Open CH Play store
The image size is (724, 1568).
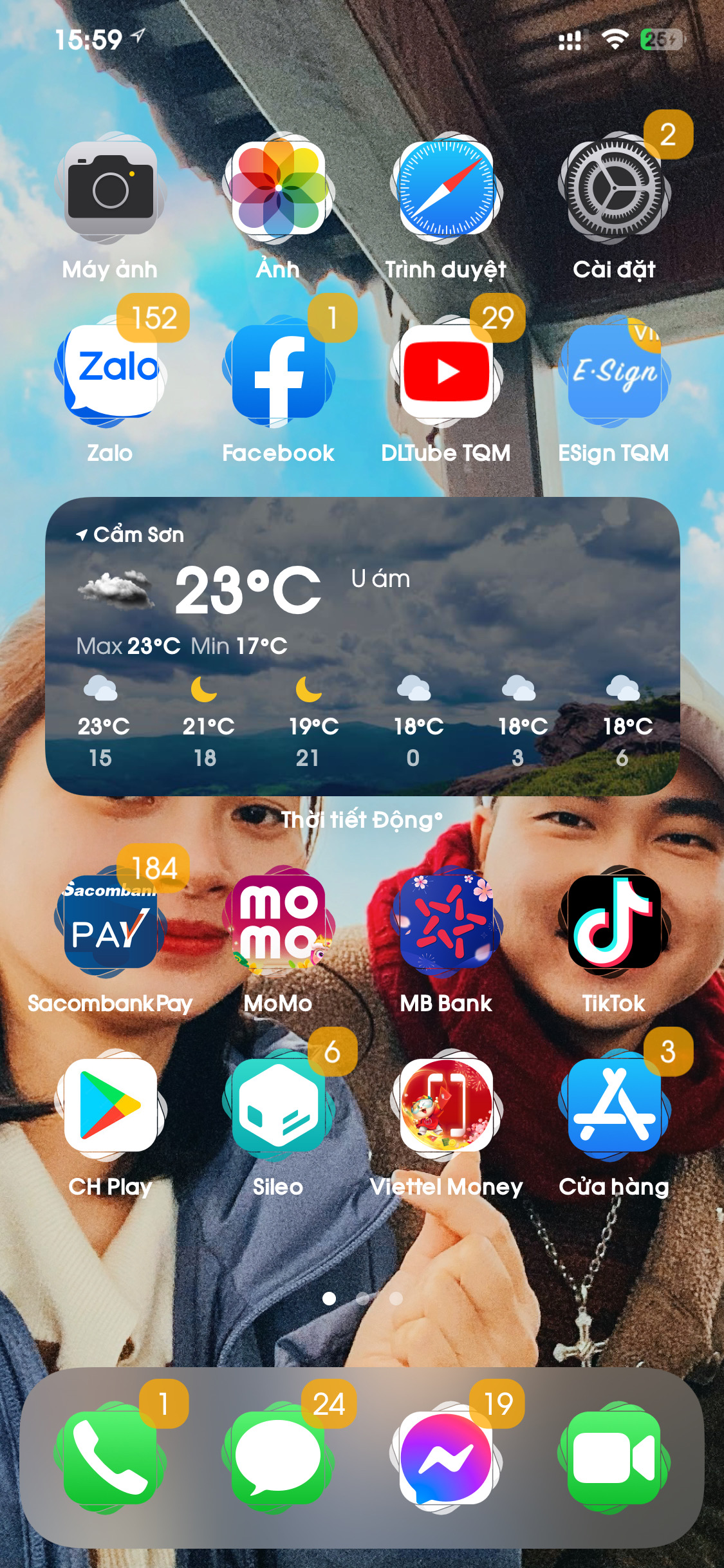[111, 1105]
